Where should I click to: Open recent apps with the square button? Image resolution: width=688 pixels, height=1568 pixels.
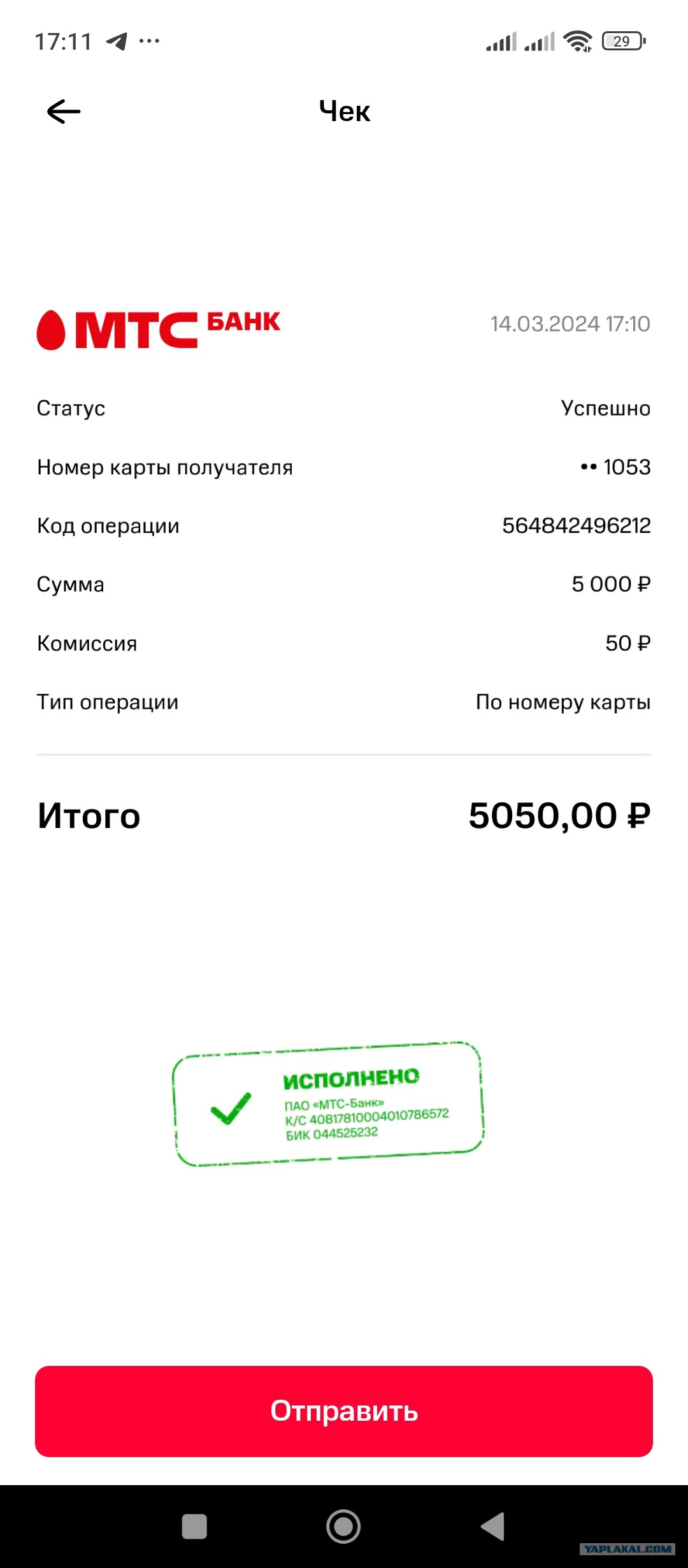194,1527
